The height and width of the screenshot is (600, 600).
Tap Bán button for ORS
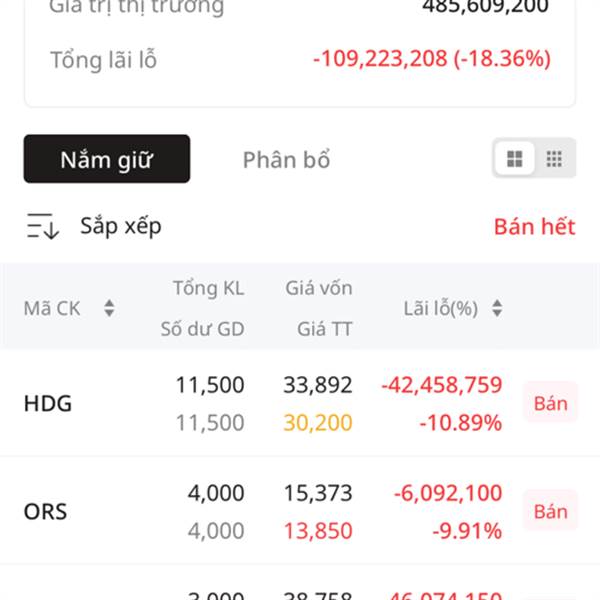550,512
